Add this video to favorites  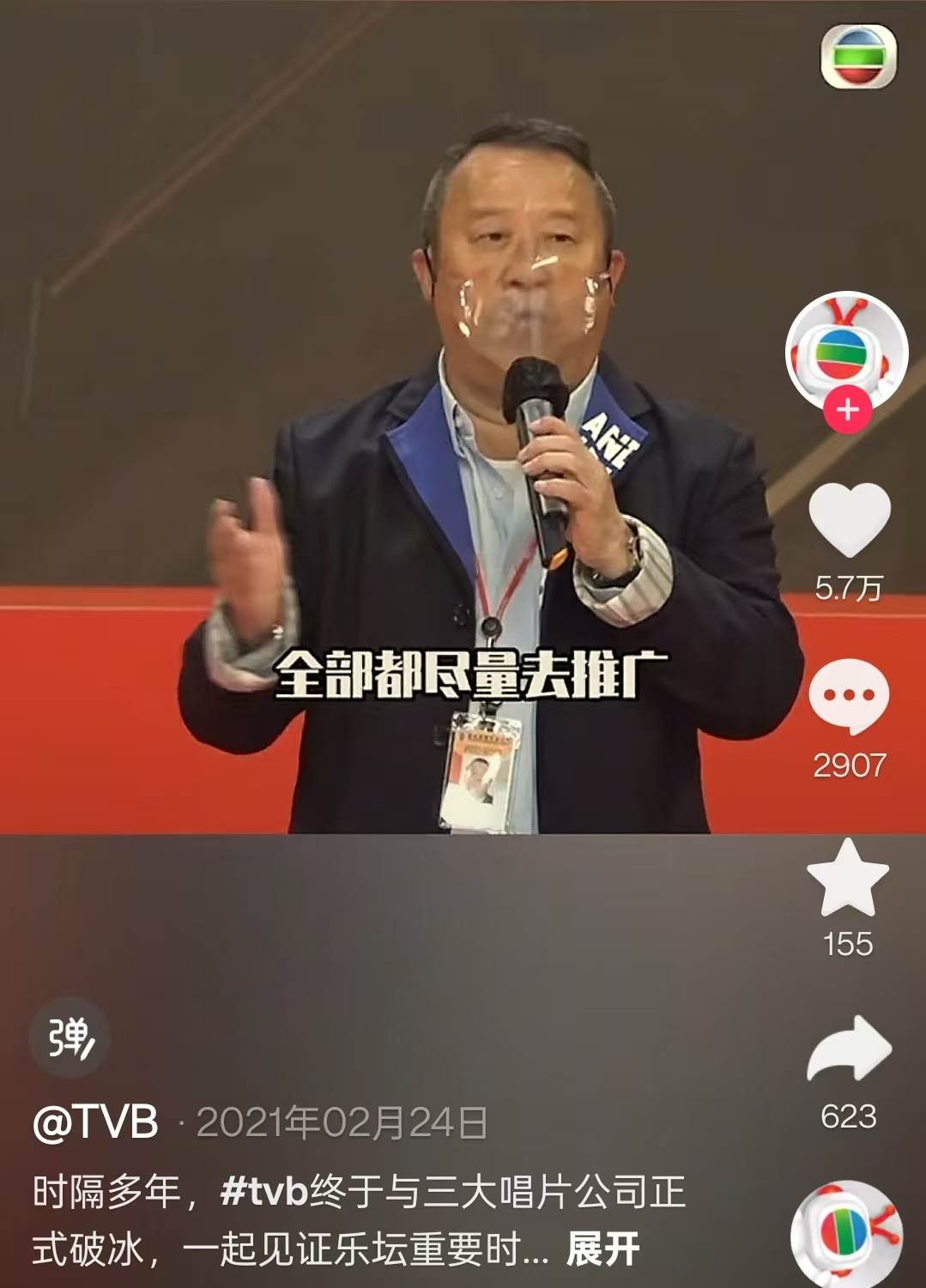(848, 878)
